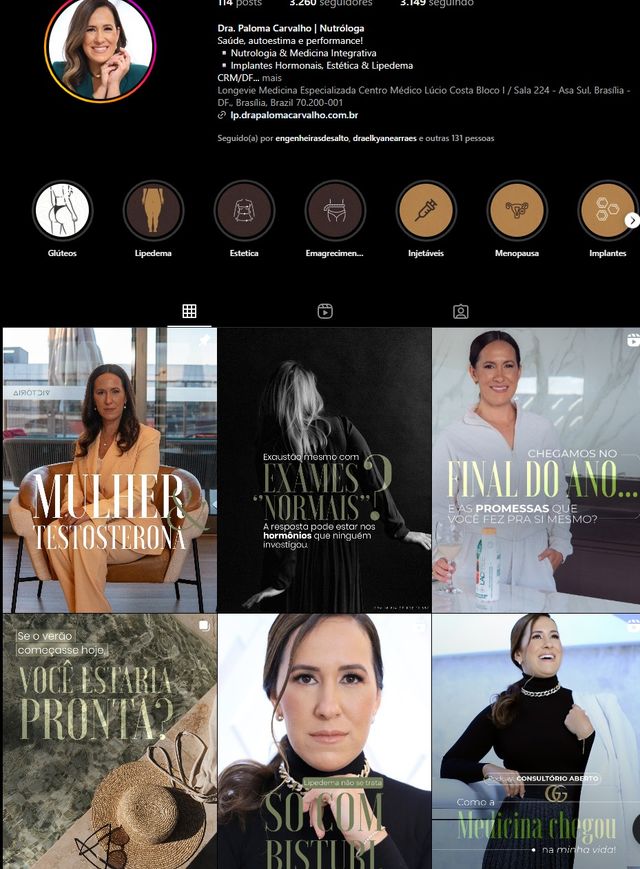Open the Menopausa story highlight
The image size is (640, 869).
pos(517,211)
